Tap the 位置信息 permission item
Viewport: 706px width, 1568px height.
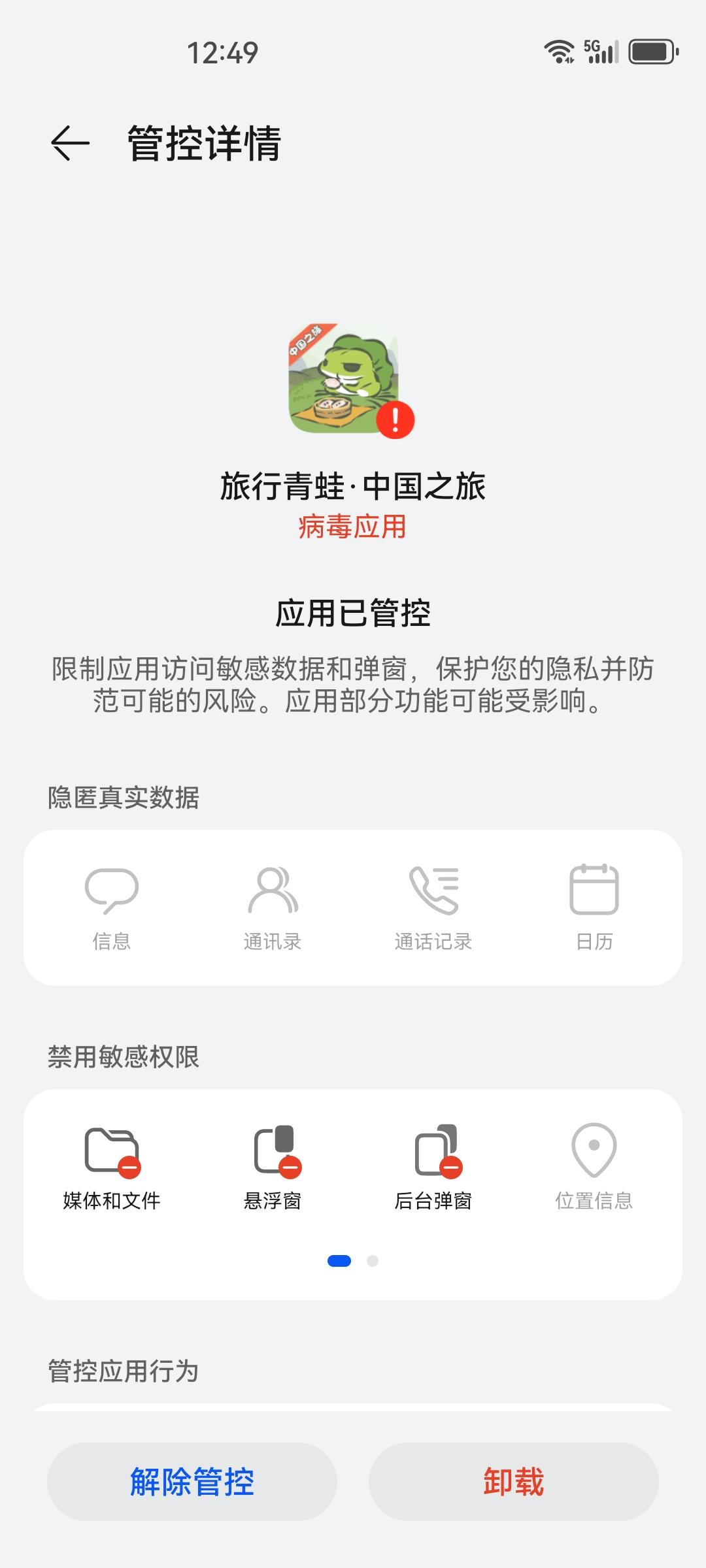point(594,1167)
